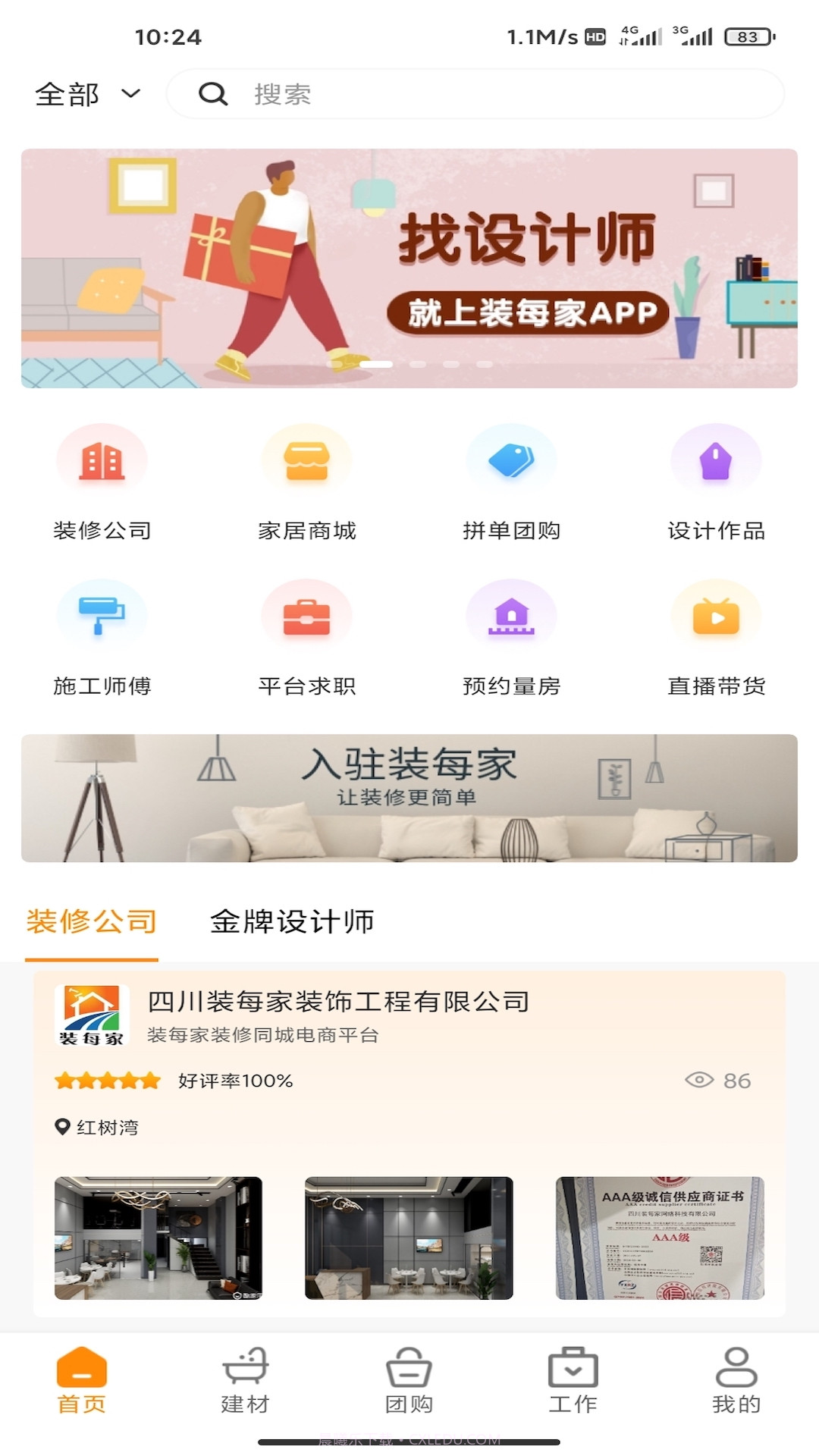Viewport: 819px width, 1456px height.
Task: Open the 装修公司 decoration company icon
Action: click(x=102, y=459)
